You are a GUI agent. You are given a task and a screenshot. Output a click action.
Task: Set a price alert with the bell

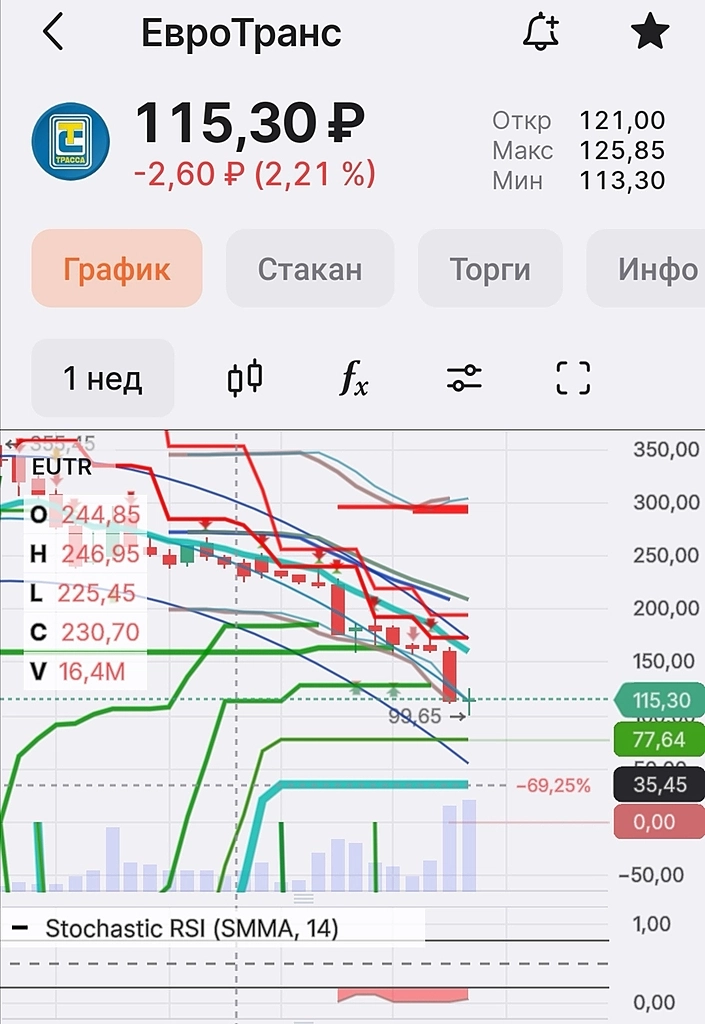pyautogui.click(x=541, y=34)
